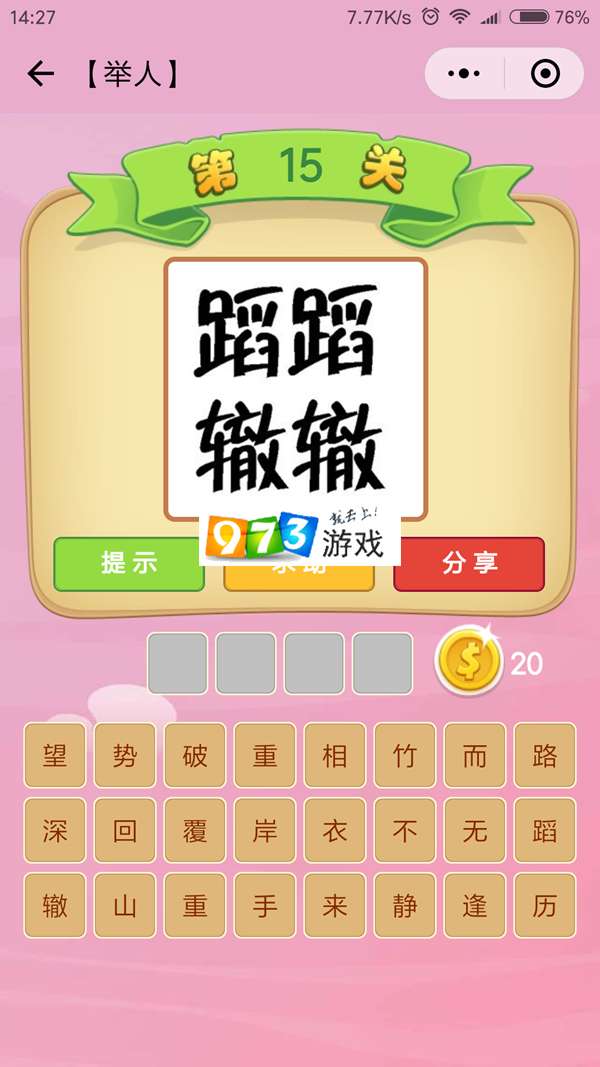
Task: Select the character 蹈 tile
Action: pos(545,831)
